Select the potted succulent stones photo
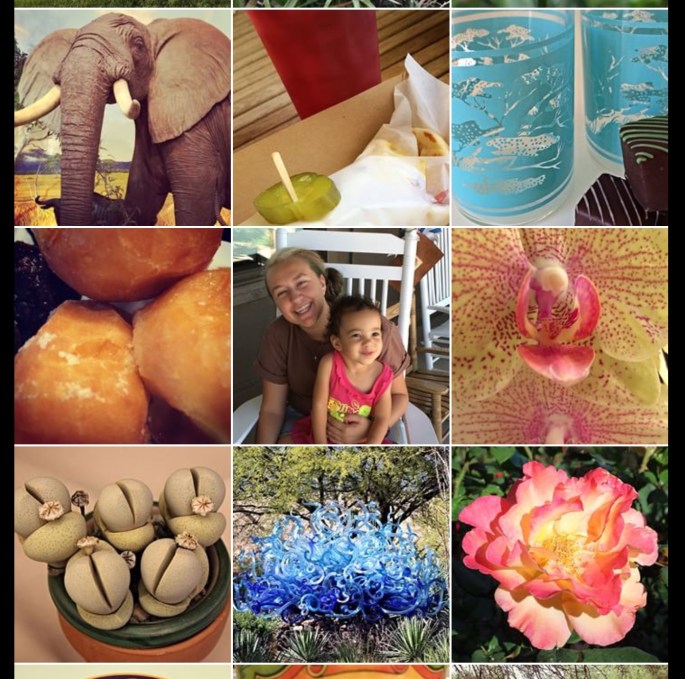This screenshot has height=679, width=685. [x=122, y=554]
